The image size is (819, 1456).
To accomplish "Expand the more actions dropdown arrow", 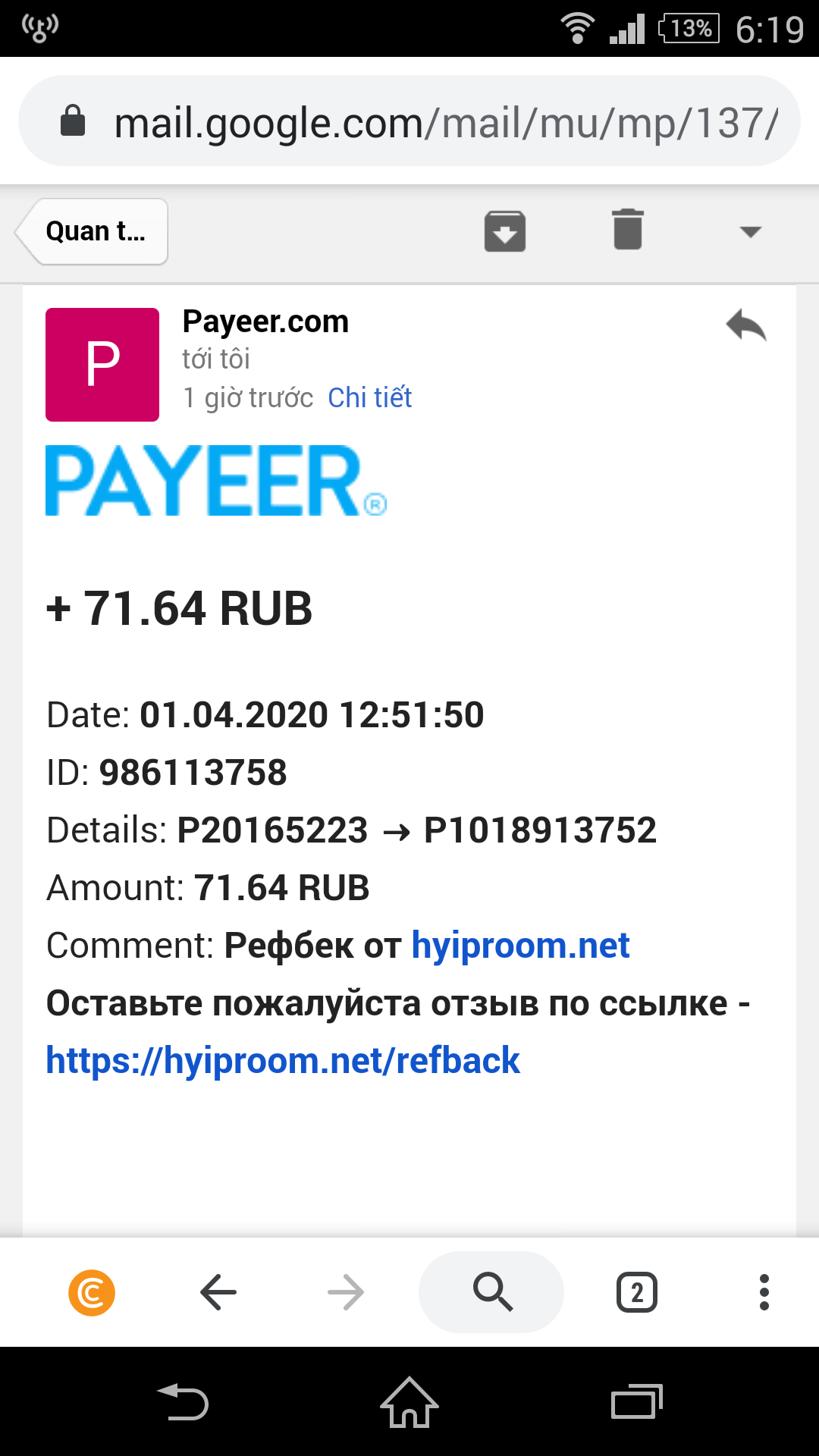I will point(750,231).
